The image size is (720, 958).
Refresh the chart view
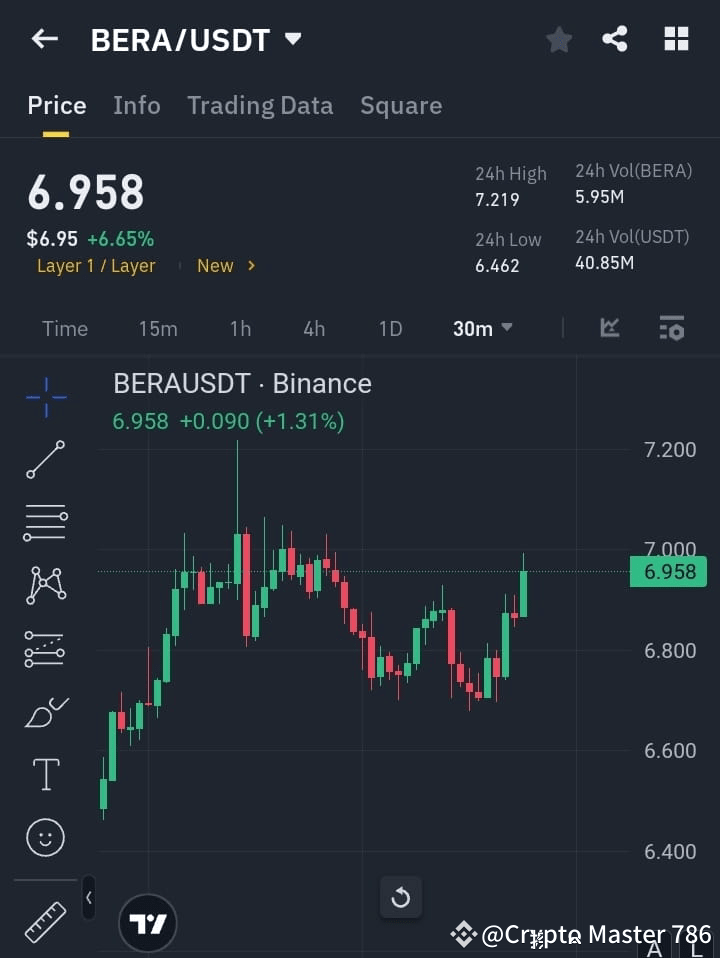[x=401, y=897]
